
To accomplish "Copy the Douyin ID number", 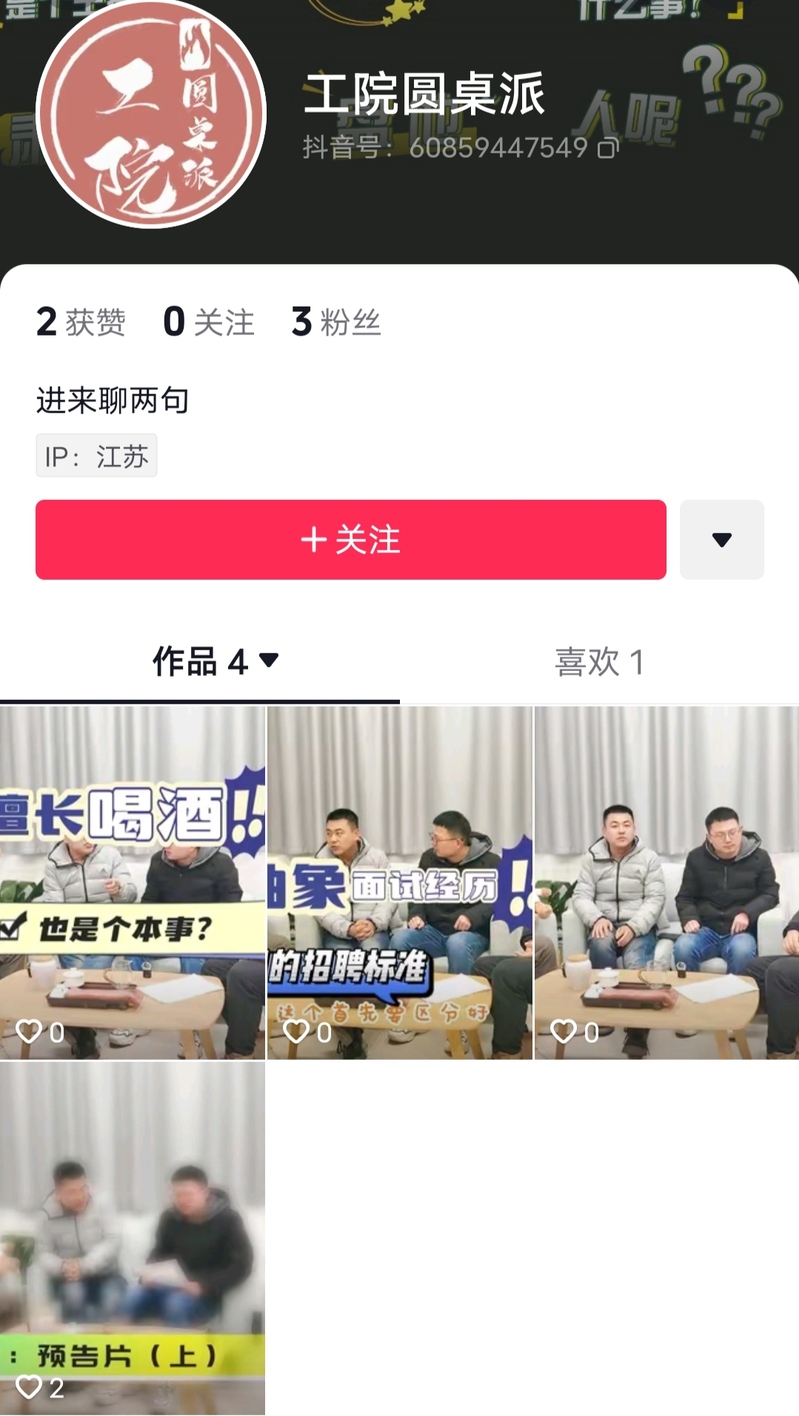I will coord(607,149).
